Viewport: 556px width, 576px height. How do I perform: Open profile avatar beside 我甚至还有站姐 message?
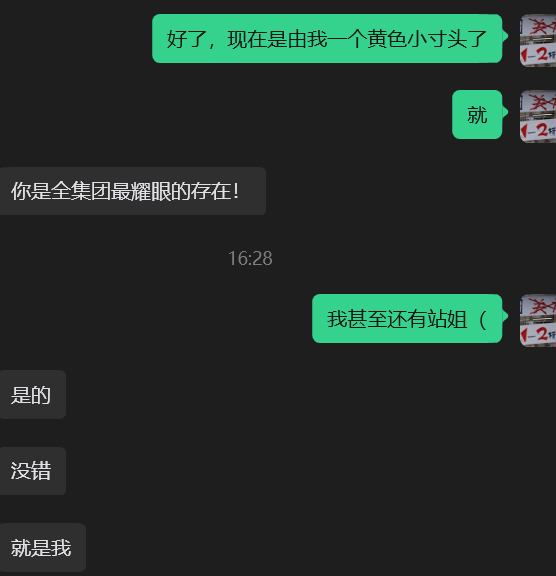coord(538,320)
